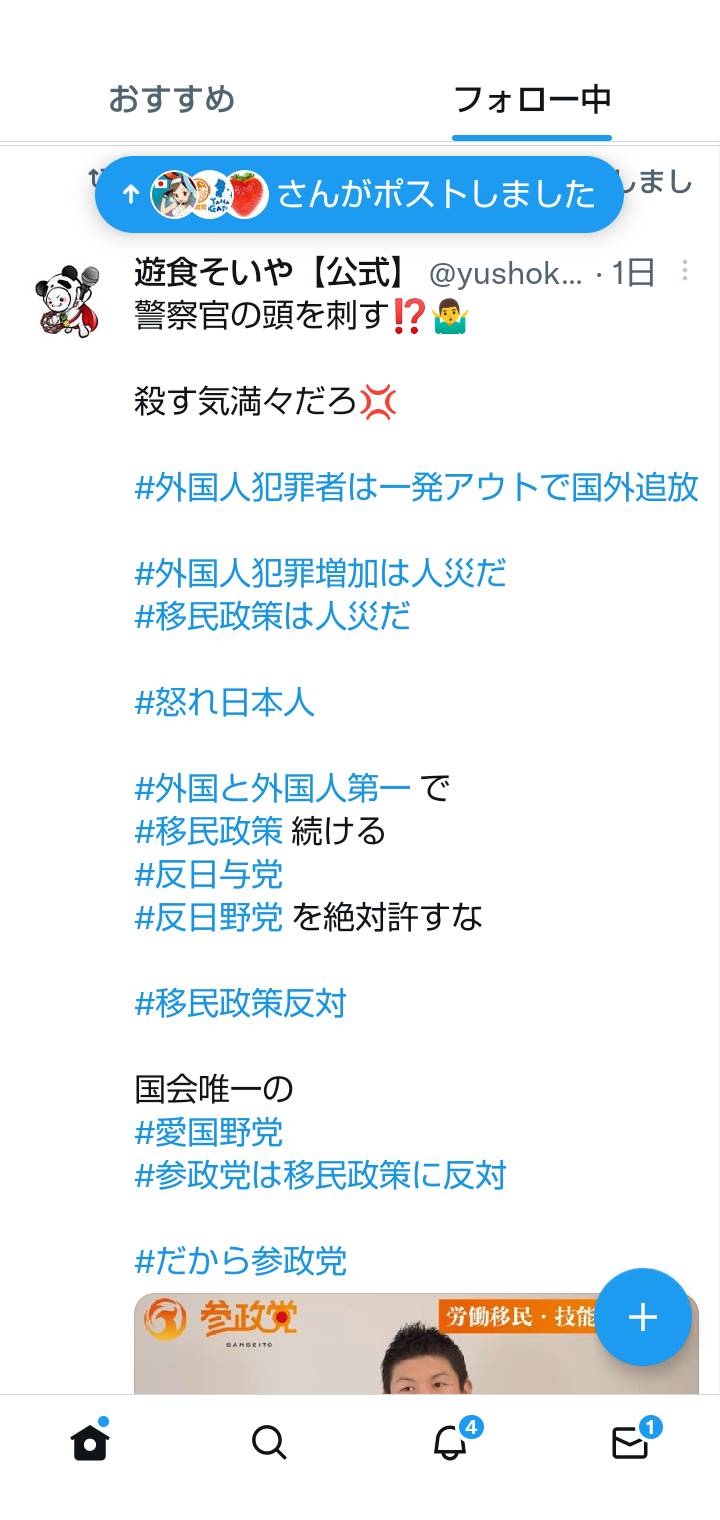Switch to the おすすめ tab
The height and width of the screenshot is (1520, 720).
(172, 99)
